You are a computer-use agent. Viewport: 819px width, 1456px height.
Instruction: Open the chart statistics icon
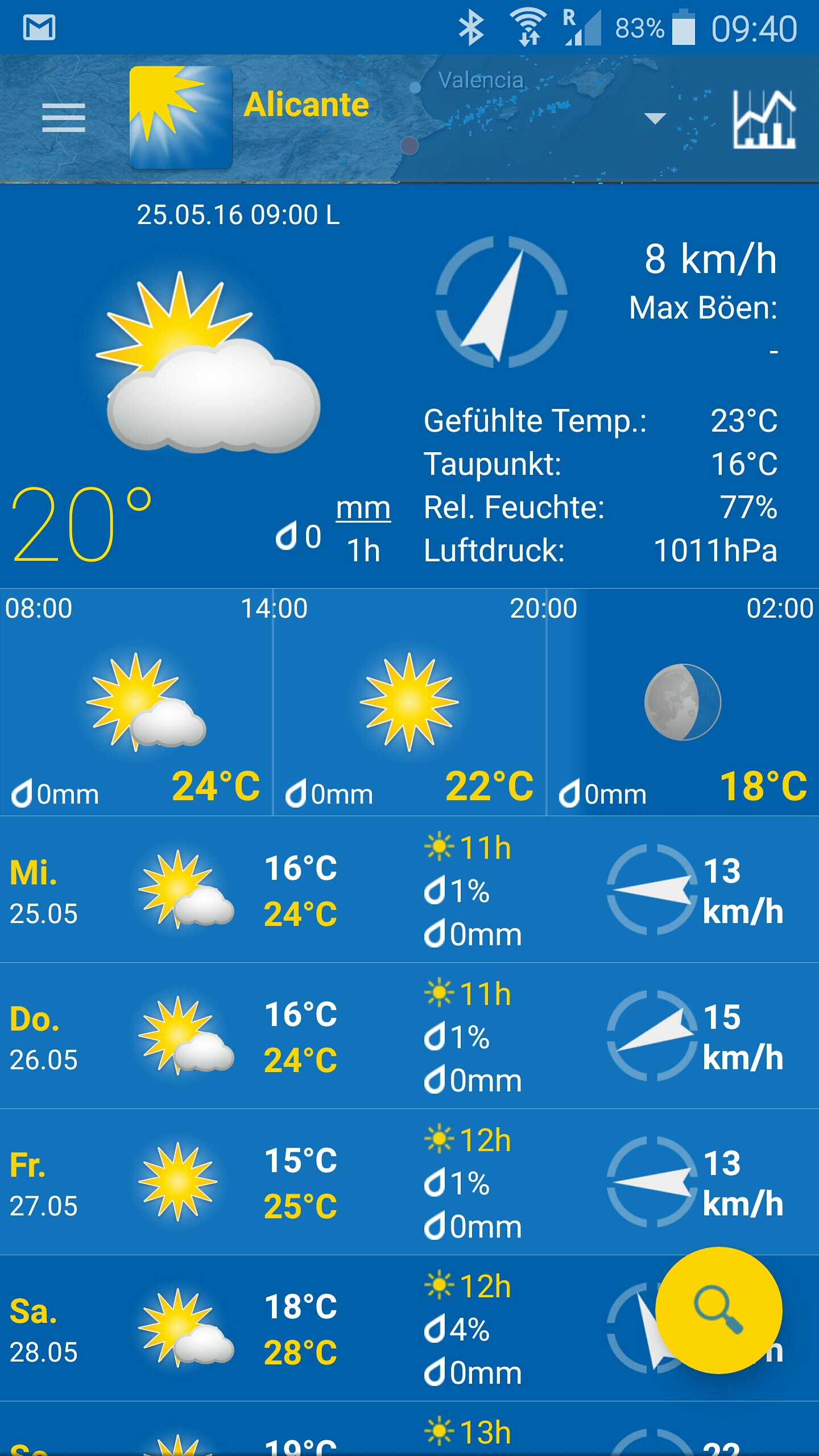pyautogui.click(x=764, y=119)
